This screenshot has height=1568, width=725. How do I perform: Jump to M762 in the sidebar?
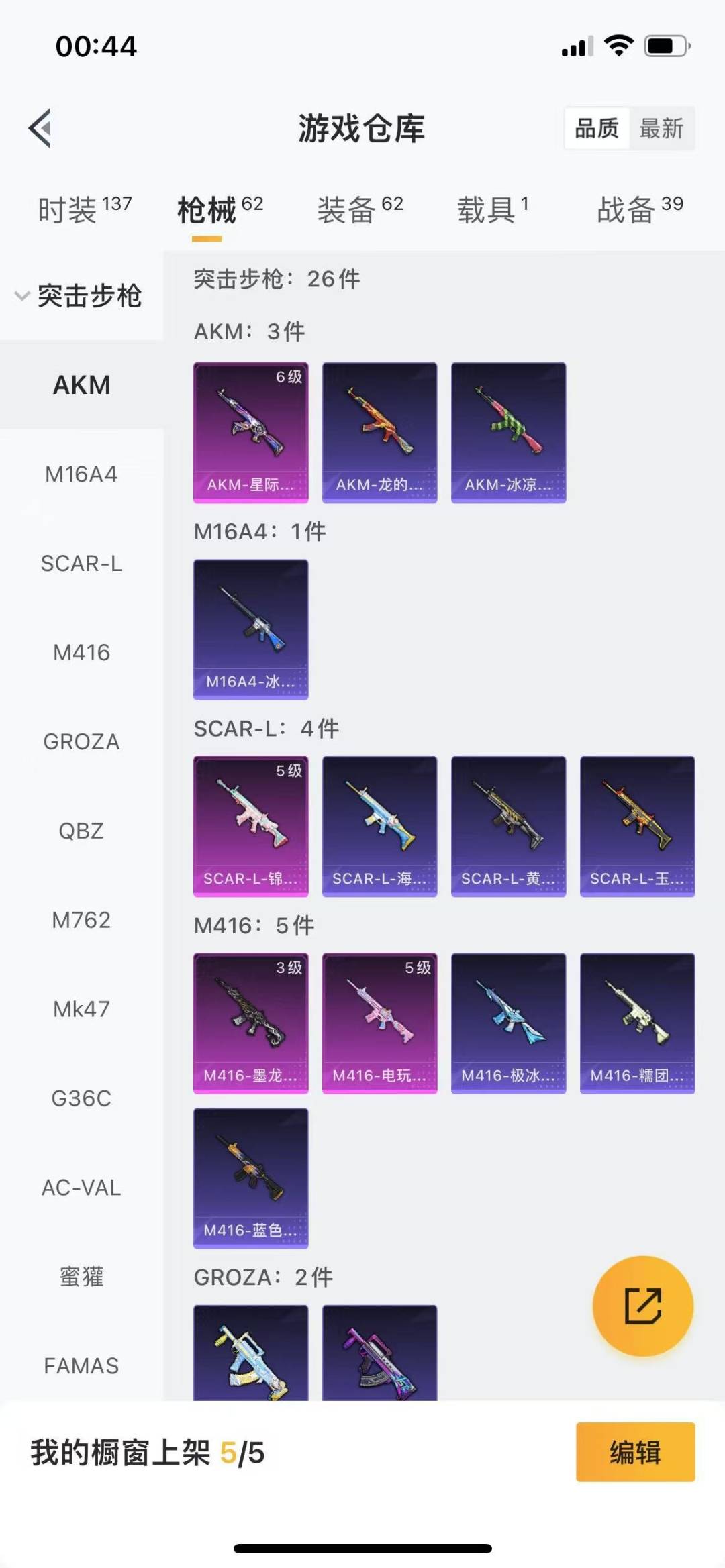pyautogui.click(x=81, y=920)
